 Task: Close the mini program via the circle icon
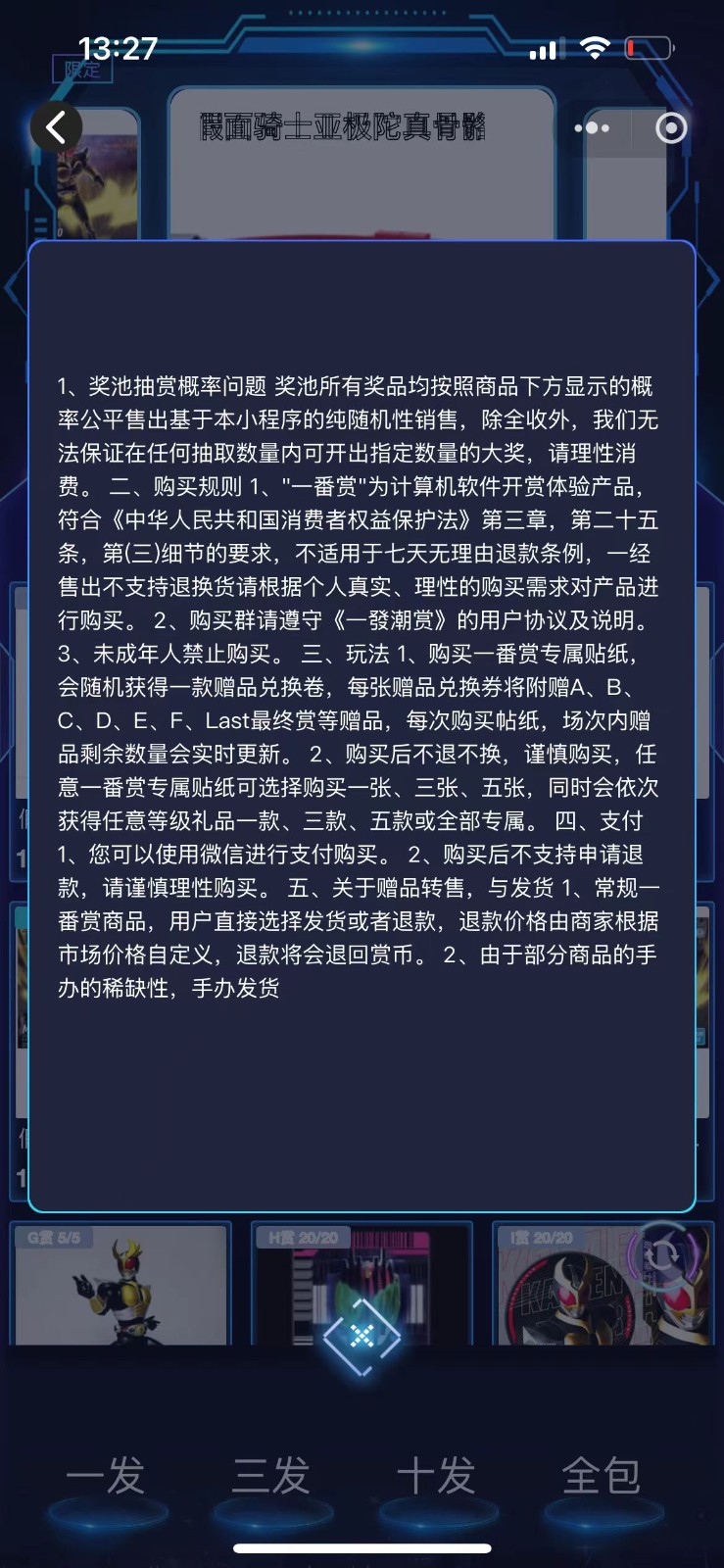coord(671,128)
